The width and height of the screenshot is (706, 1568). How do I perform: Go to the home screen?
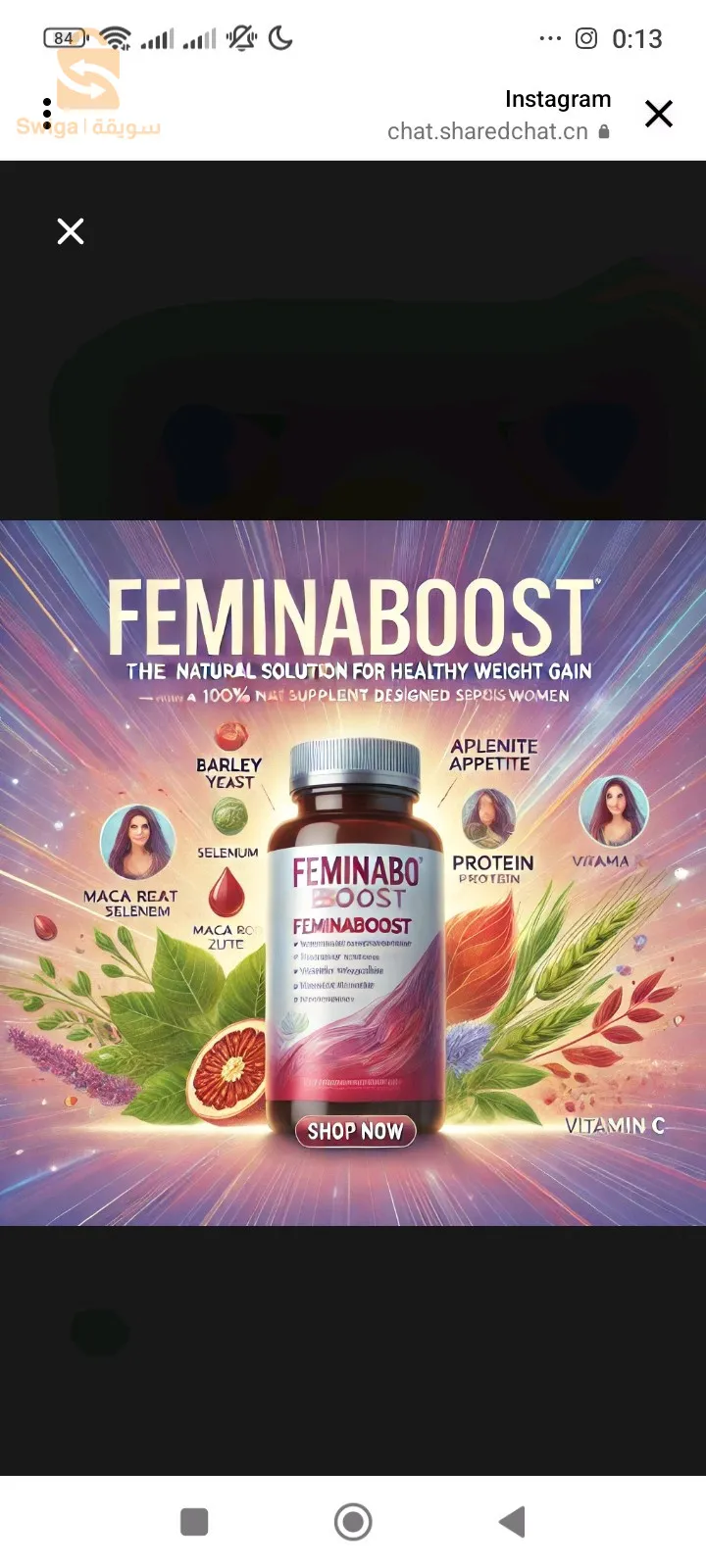[x=353, y=1522]
